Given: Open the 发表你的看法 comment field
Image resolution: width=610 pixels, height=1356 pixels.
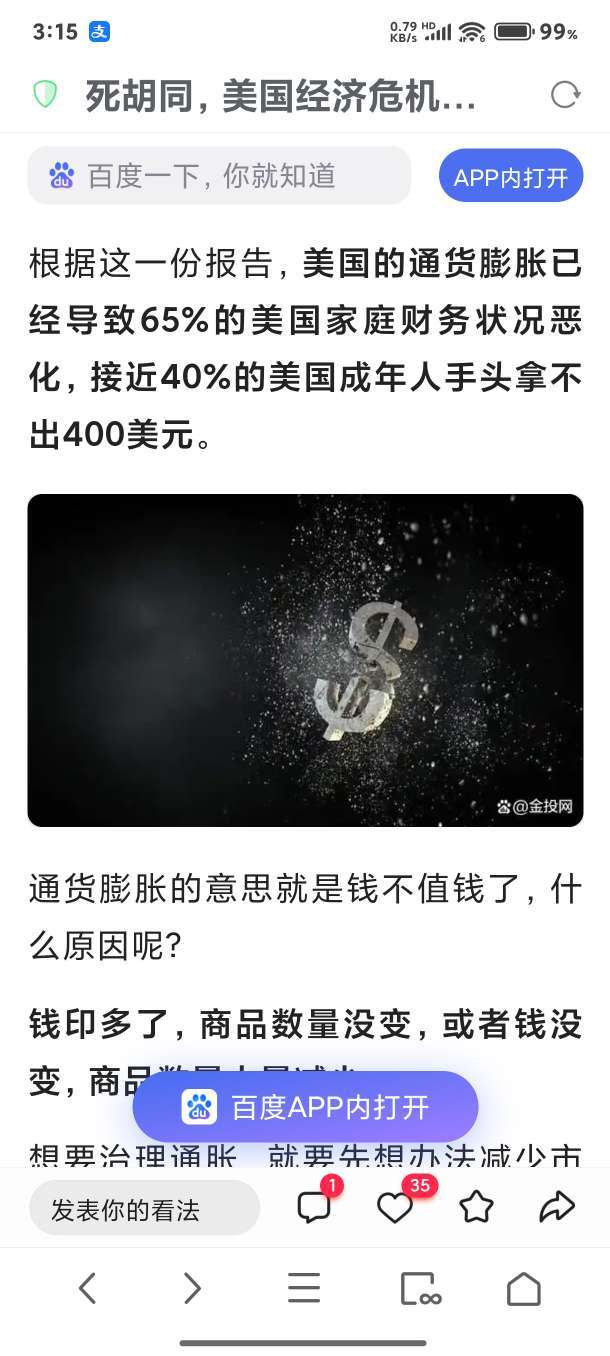Looking at the screenshot, I should click(x=144, y=1209).
